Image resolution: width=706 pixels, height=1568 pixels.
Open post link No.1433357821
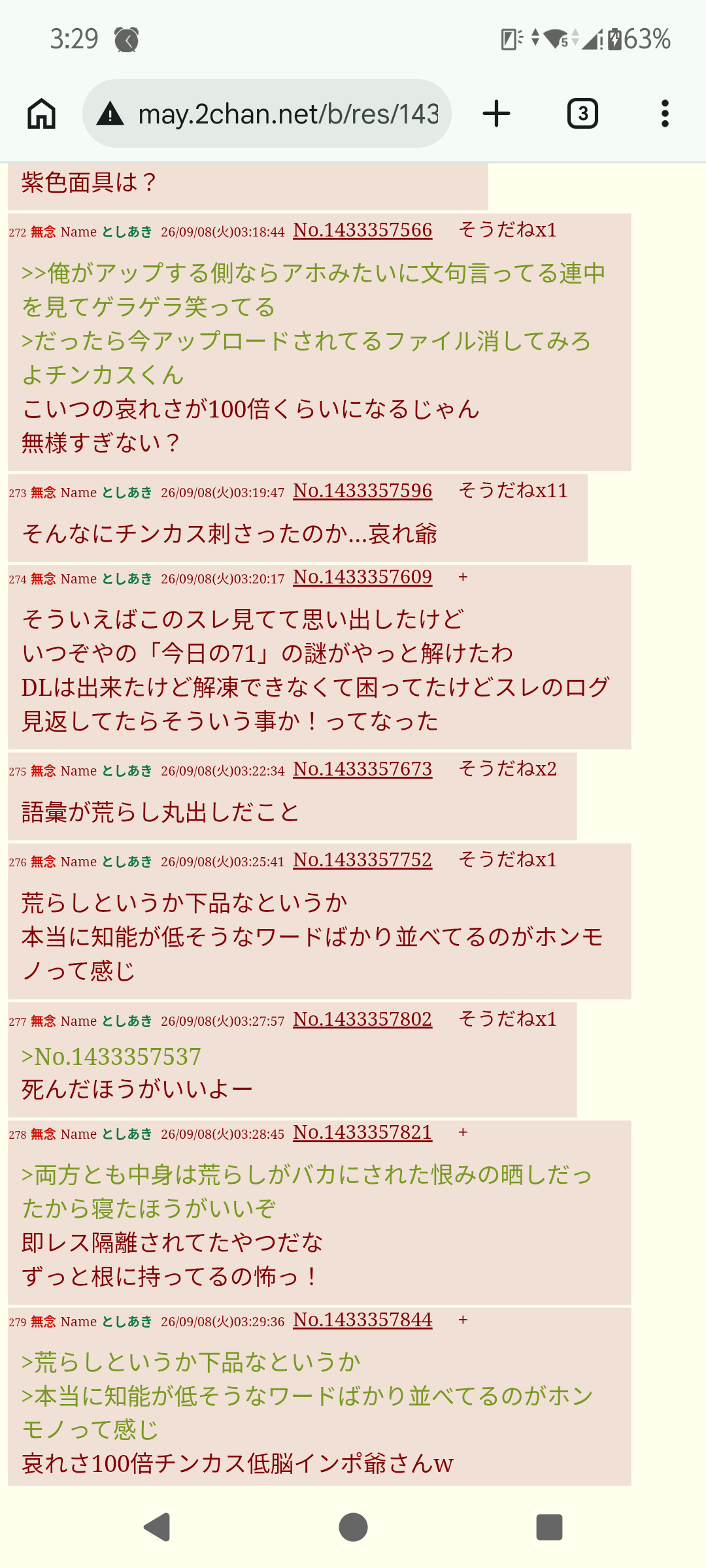(363, 1132)
